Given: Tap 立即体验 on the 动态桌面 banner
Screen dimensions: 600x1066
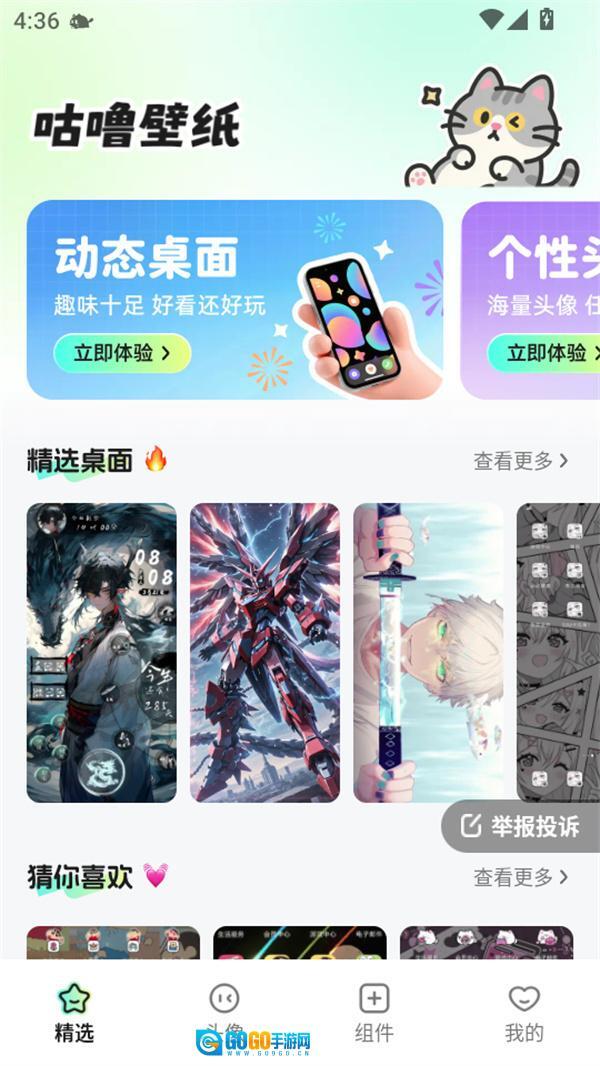Looking at the screenshot, I should 122,353.
